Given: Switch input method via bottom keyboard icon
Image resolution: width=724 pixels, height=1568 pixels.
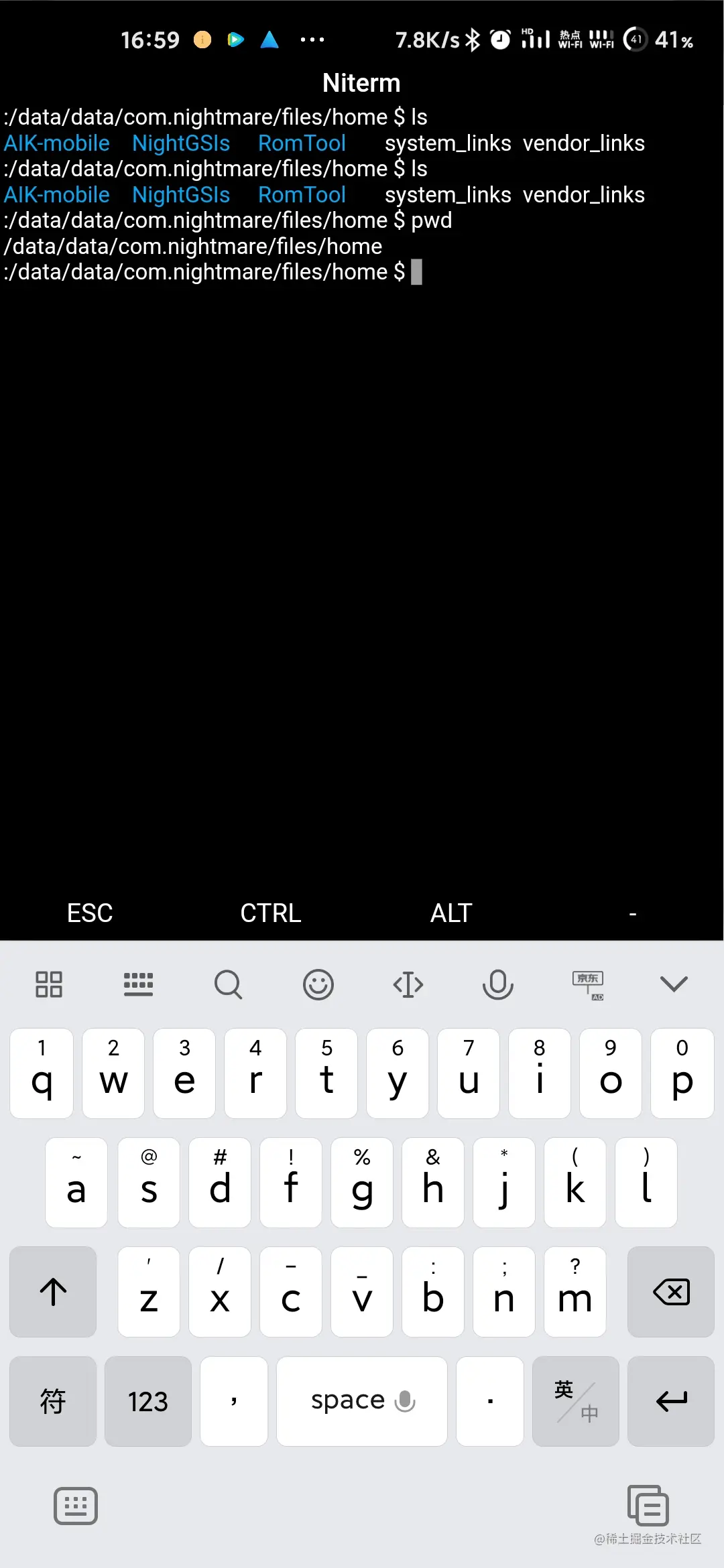Looking at the screenshot, I should click(x=76, y=1506).
